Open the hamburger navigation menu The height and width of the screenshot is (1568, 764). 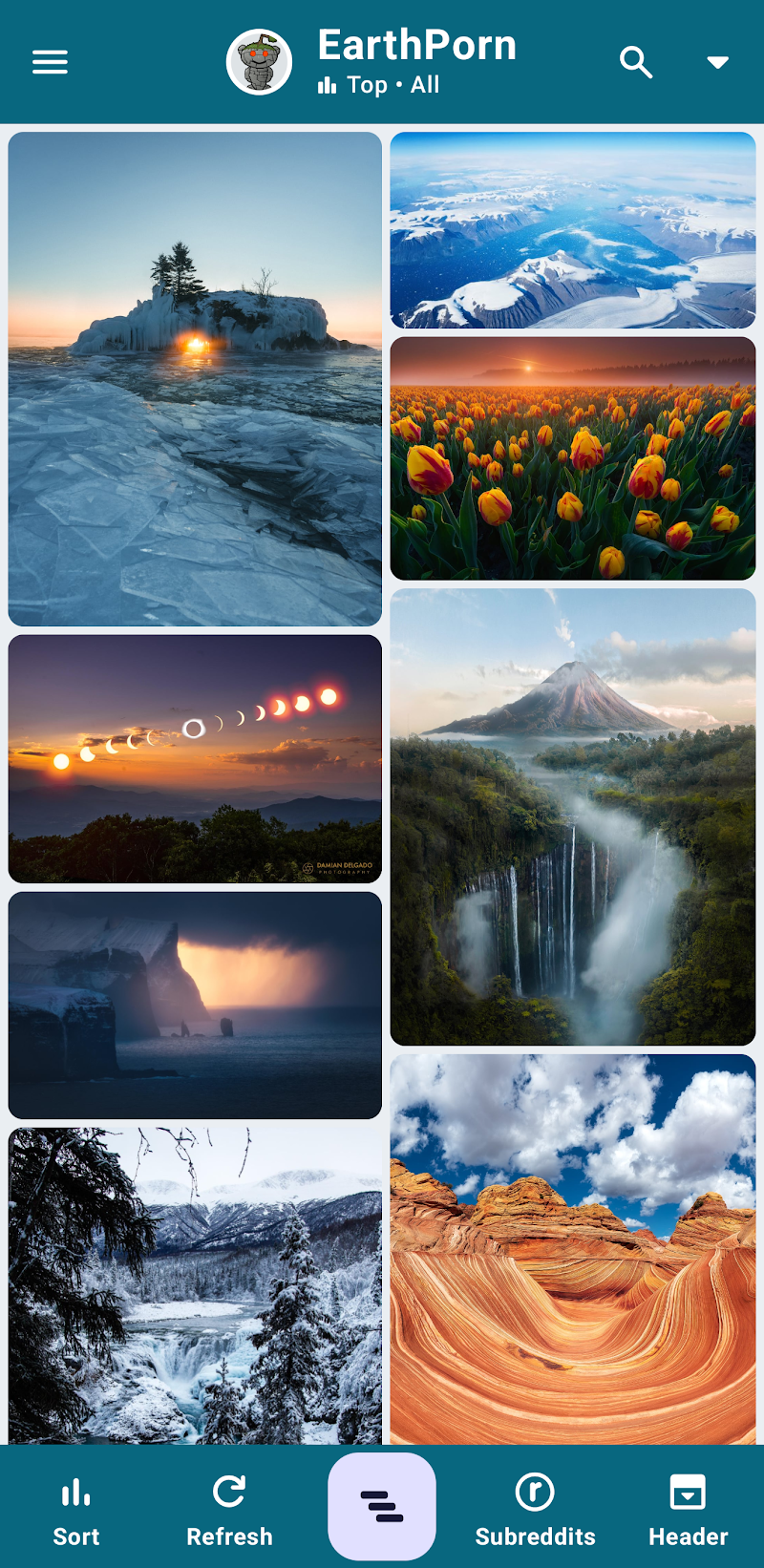[x=50, y=63]
